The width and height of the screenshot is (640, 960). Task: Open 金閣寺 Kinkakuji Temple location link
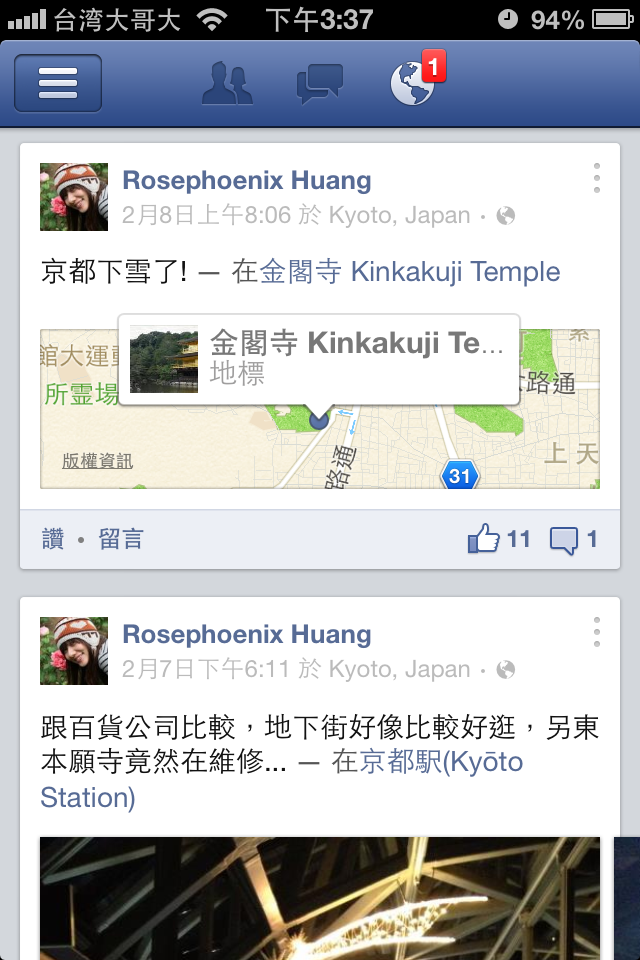[x=410, y=271]
